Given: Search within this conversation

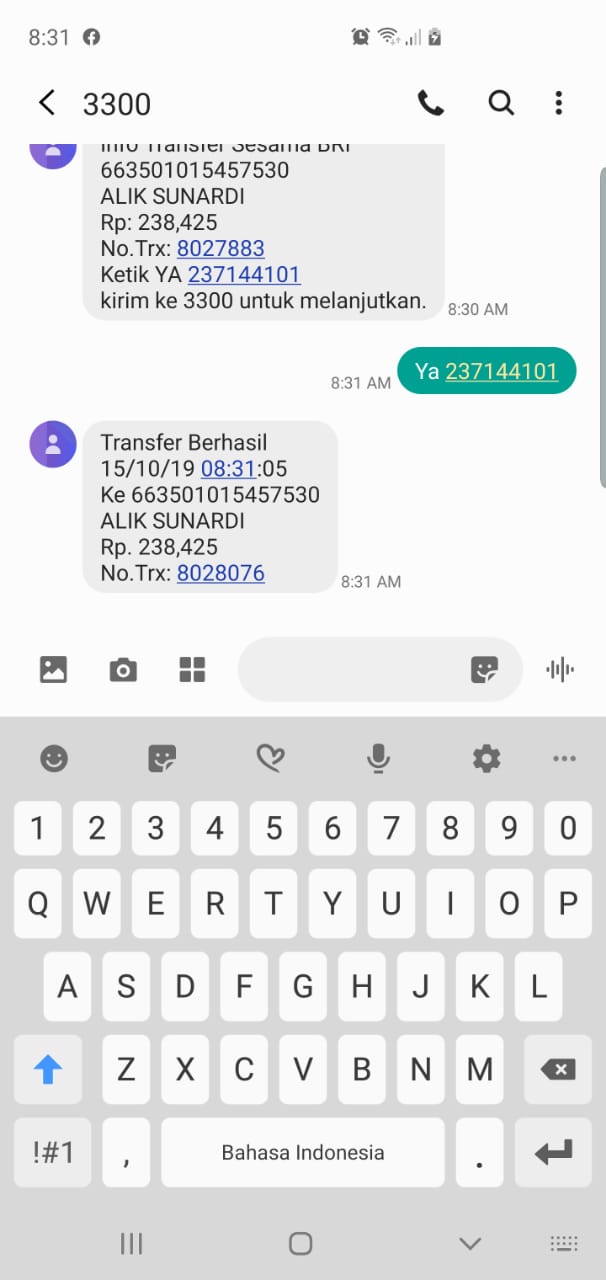Looking at the screenshot, I should (500, 103).
